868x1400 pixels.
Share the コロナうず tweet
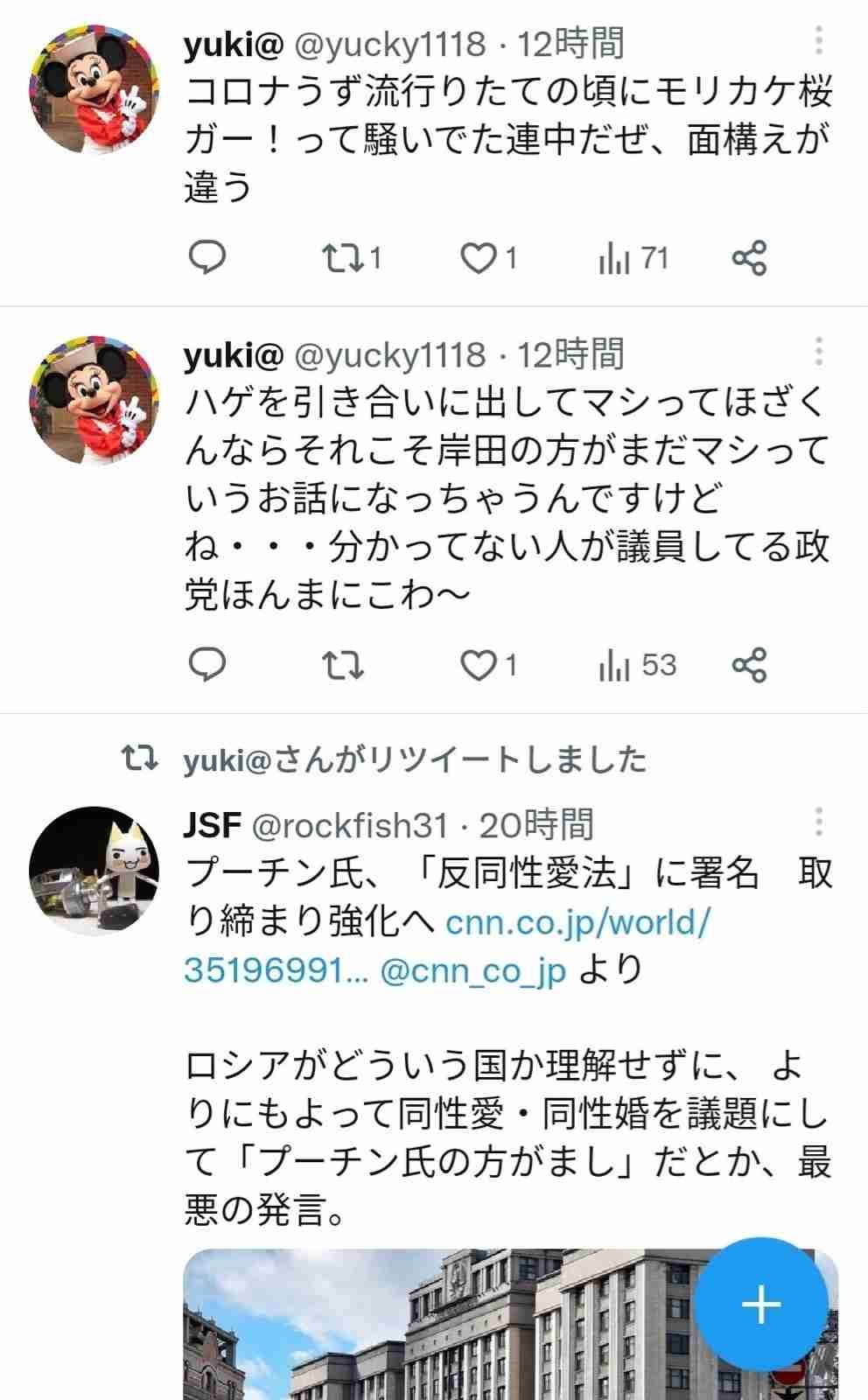coord(749,258)
